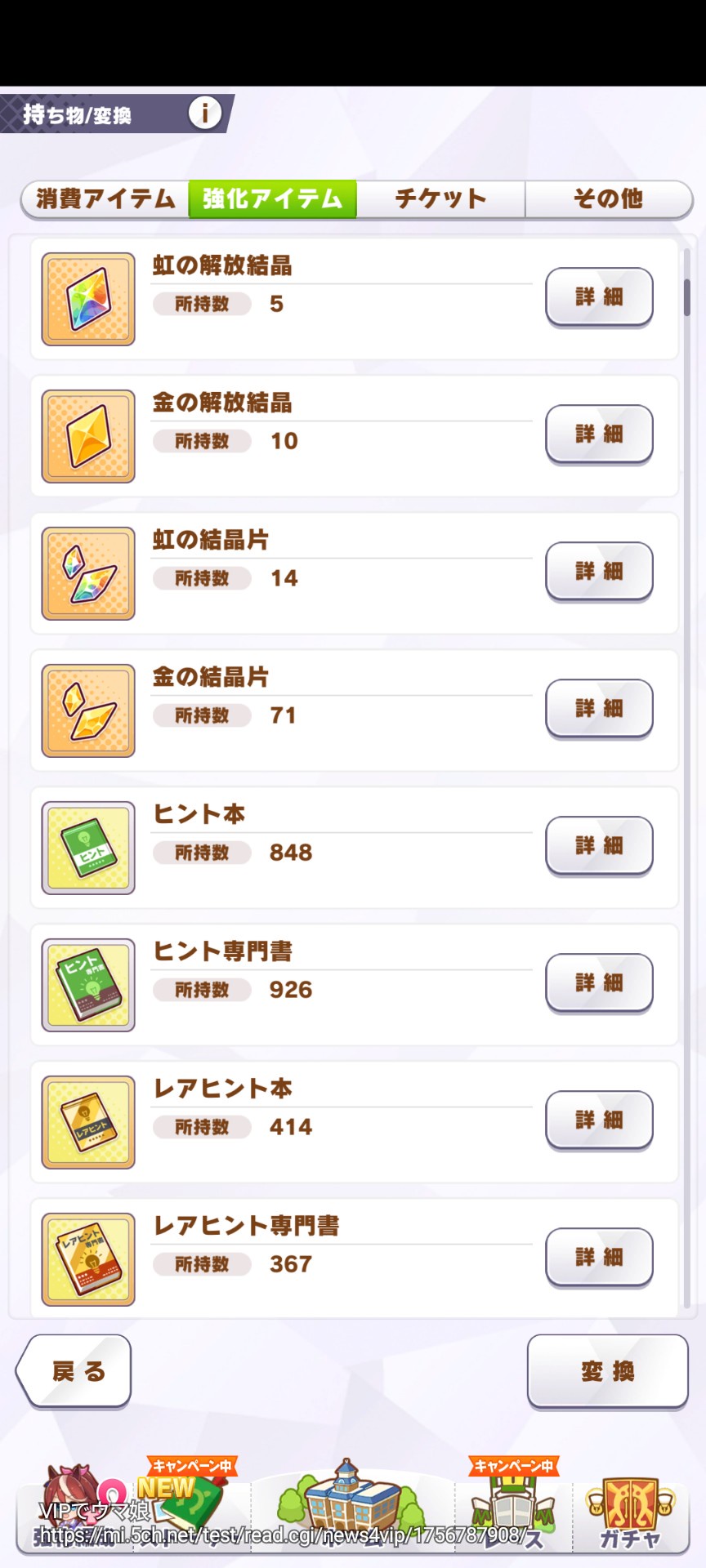Open the ガチャ menu in bottom navigation
706x1568 pixels.
630,1515
